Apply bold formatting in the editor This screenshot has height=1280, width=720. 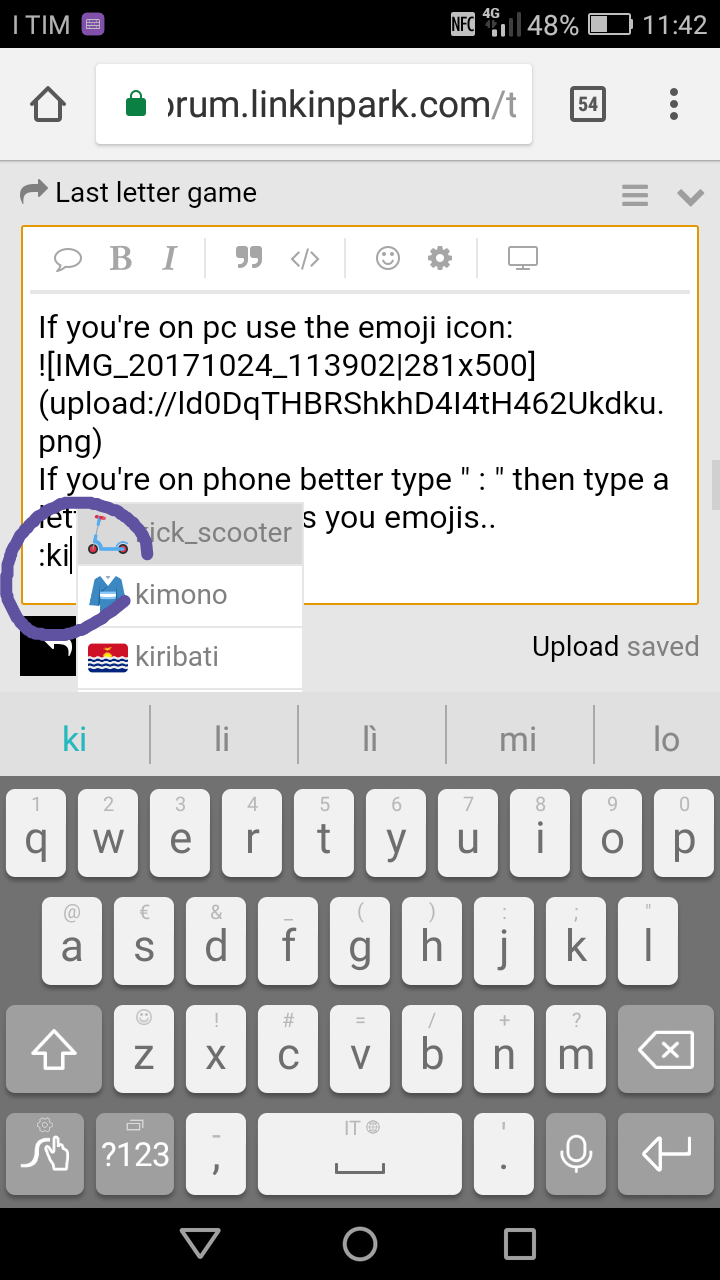pyautogui.click(x=121, y=259)
